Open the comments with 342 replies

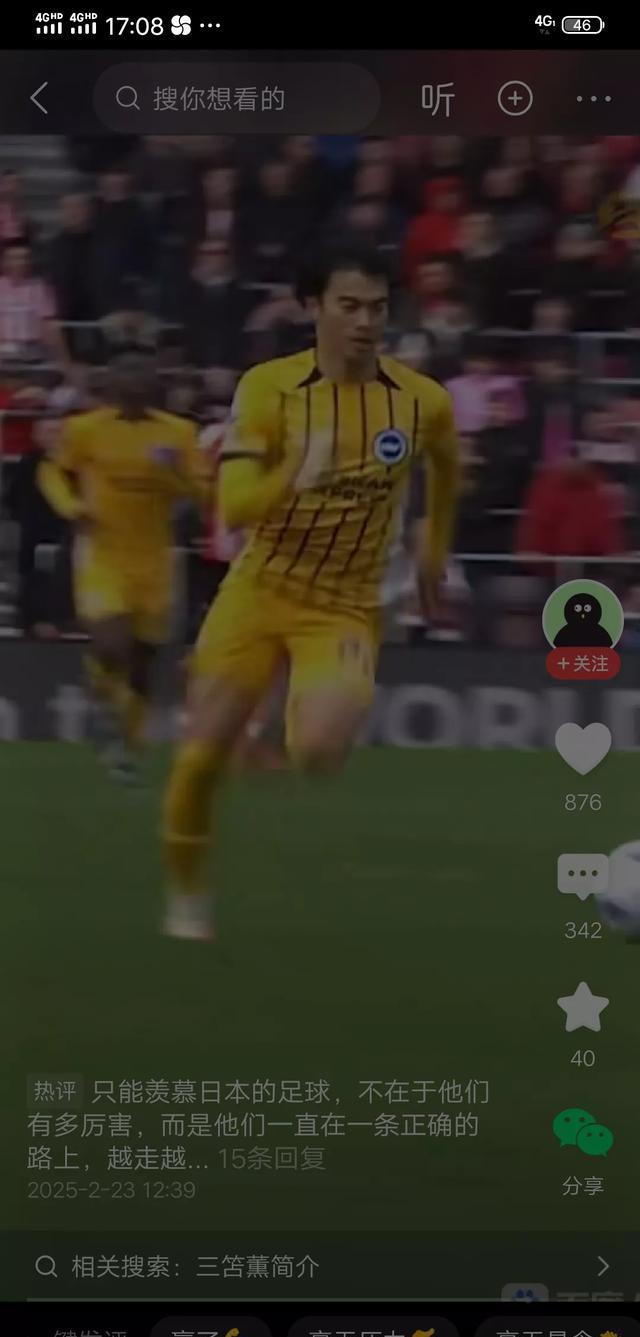pyautogui.click(x=582, y=879)
